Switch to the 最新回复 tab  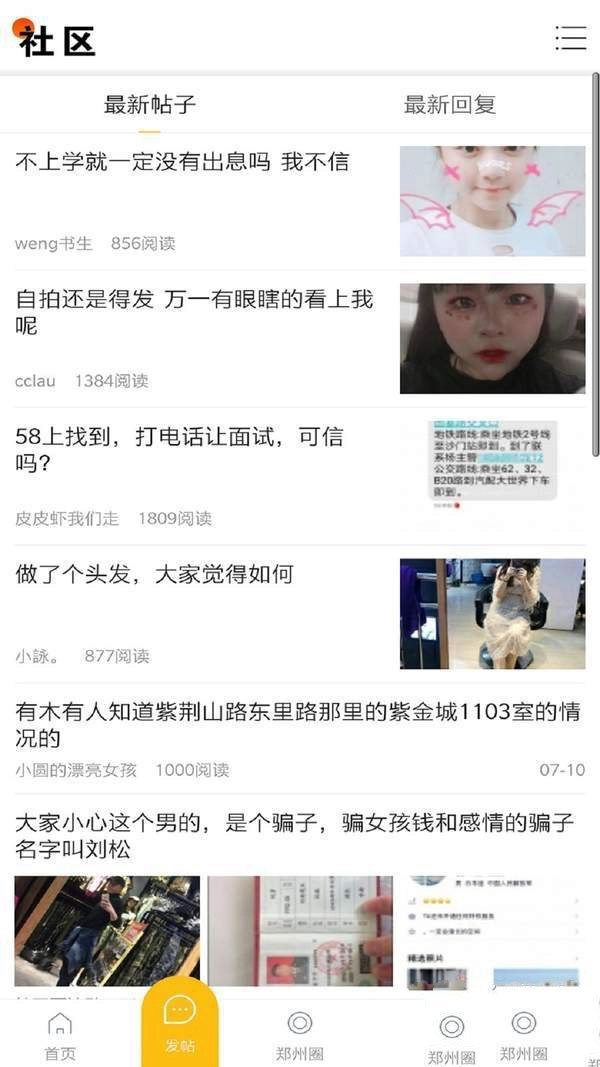tap(449, 104)
